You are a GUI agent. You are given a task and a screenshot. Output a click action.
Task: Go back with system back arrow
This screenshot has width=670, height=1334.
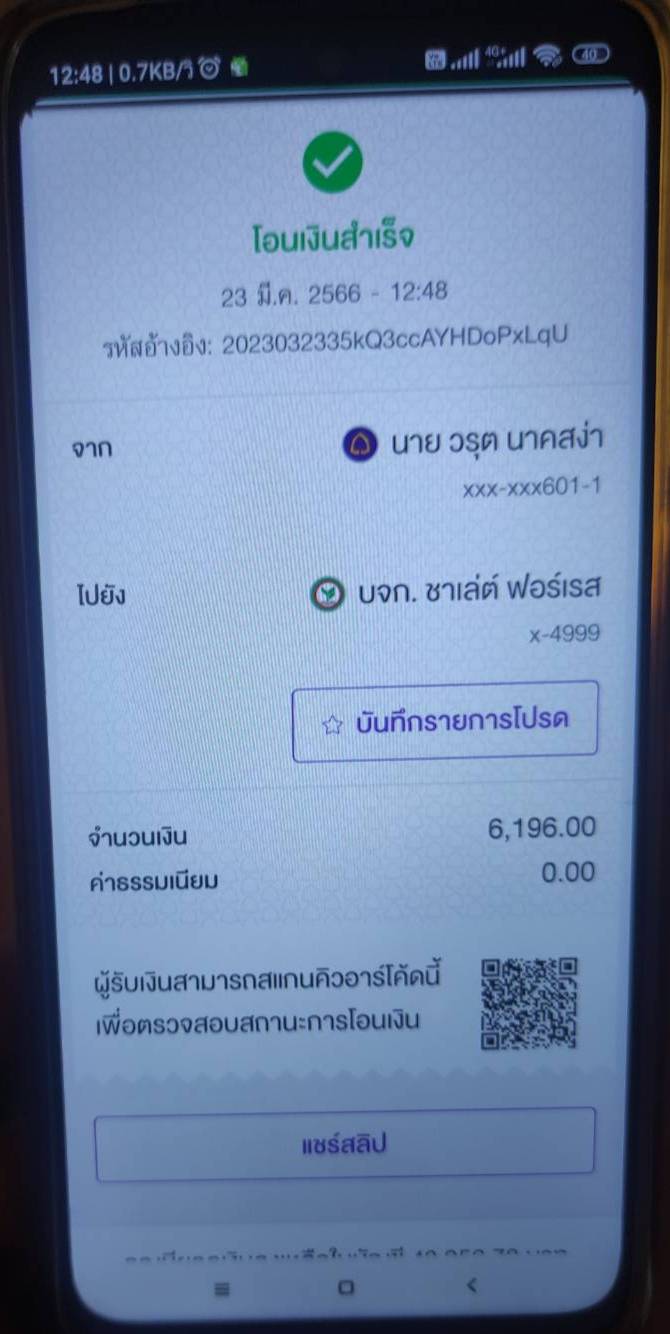pos(472,1286)
